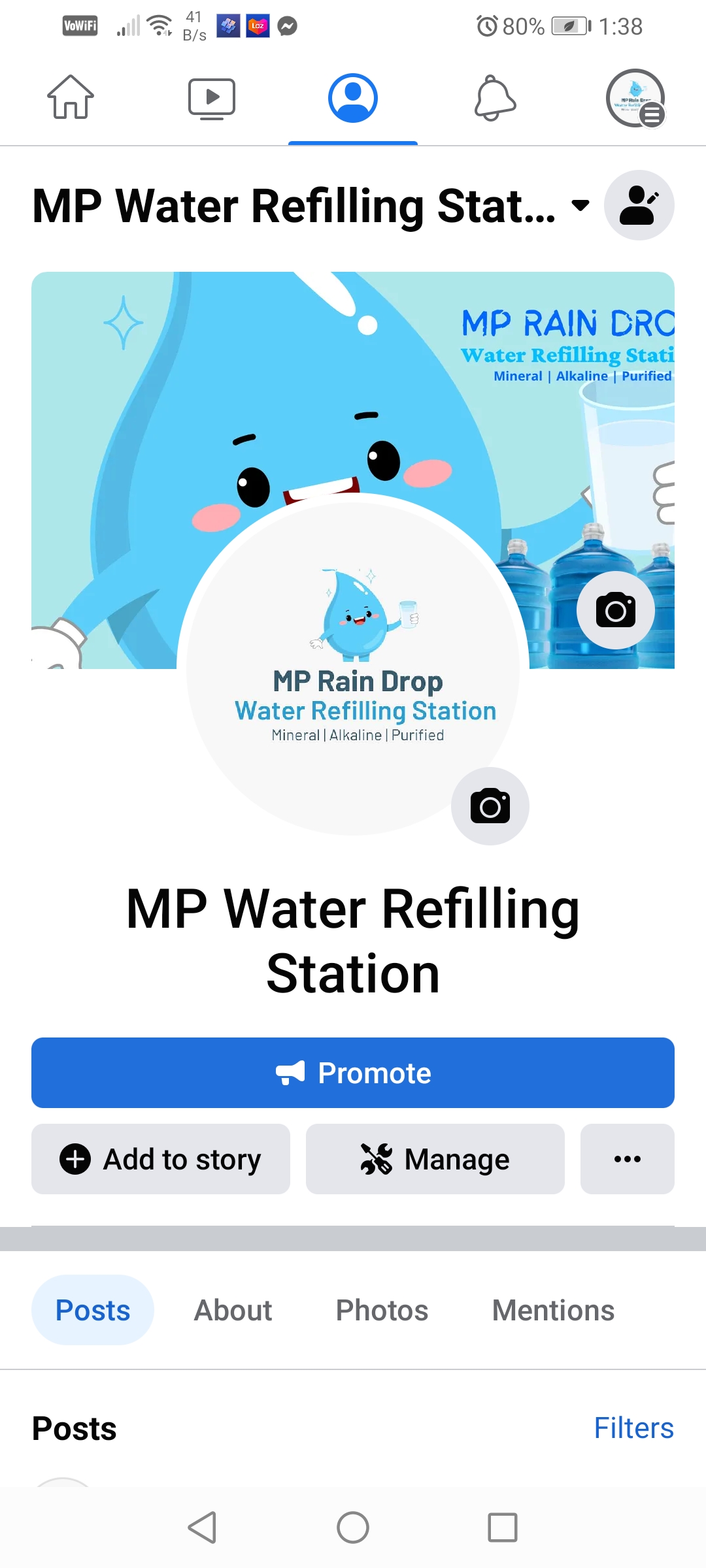This screenshot has height=1568, width=706.
Task: Update the profile picture via camera icon
Action: 490,806
